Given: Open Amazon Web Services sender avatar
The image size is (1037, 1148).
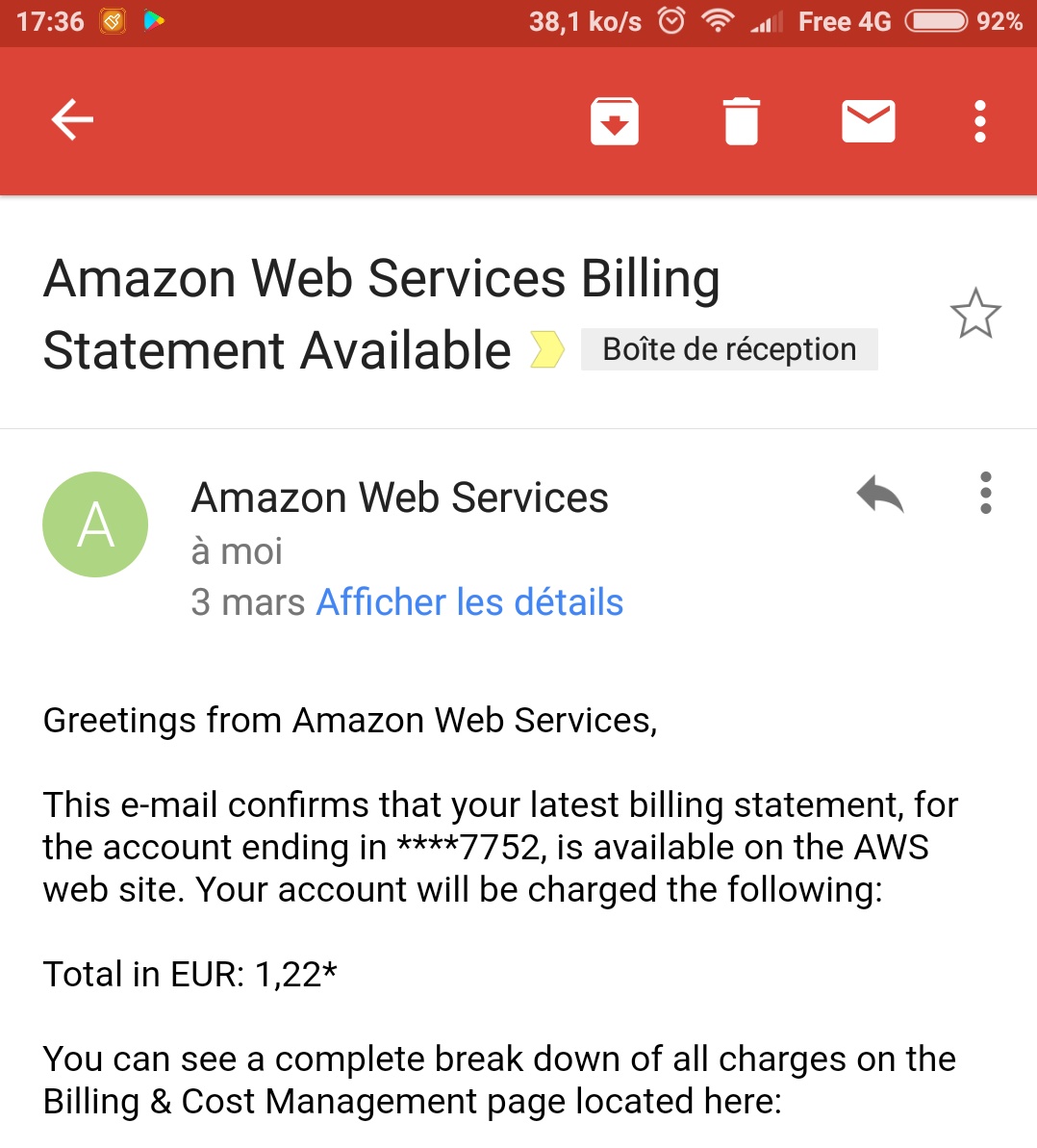Looking at the screenshot, I should tap(95, 524).
